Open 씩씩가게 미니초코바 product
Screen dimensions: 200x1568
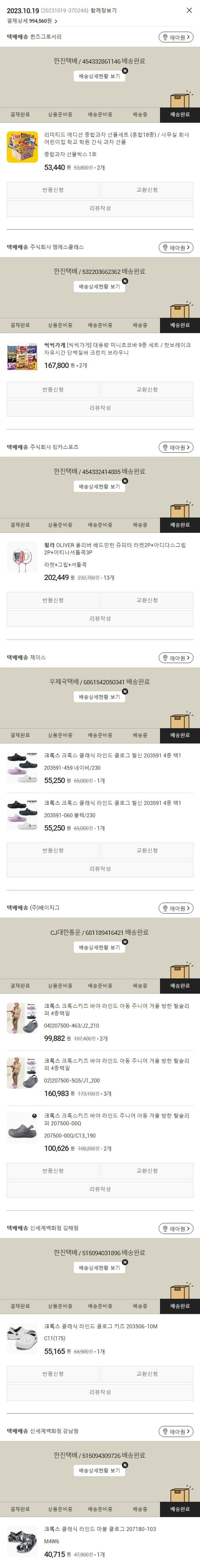(x=117, y=349)
